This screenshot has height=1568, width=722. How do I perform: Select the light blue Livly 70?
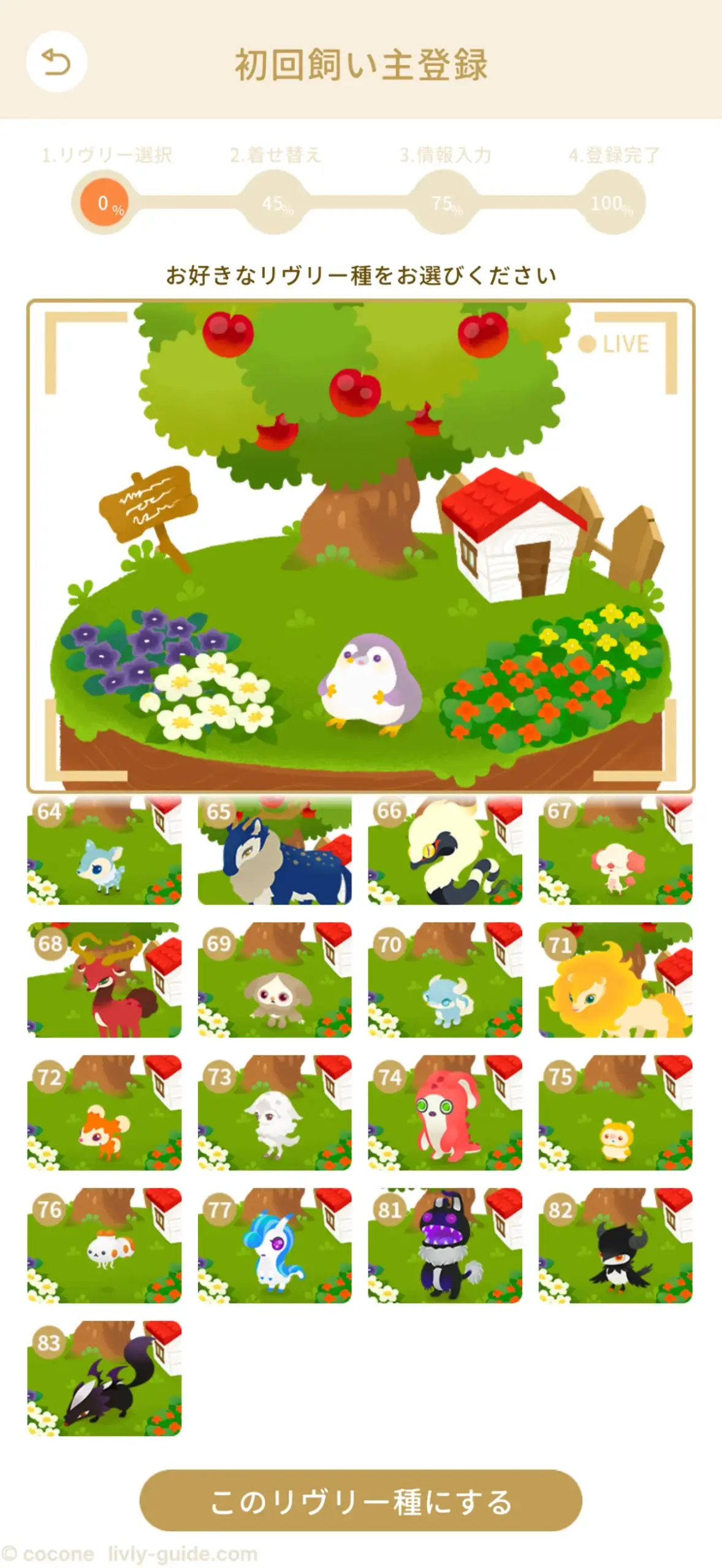tap(445, 979)
